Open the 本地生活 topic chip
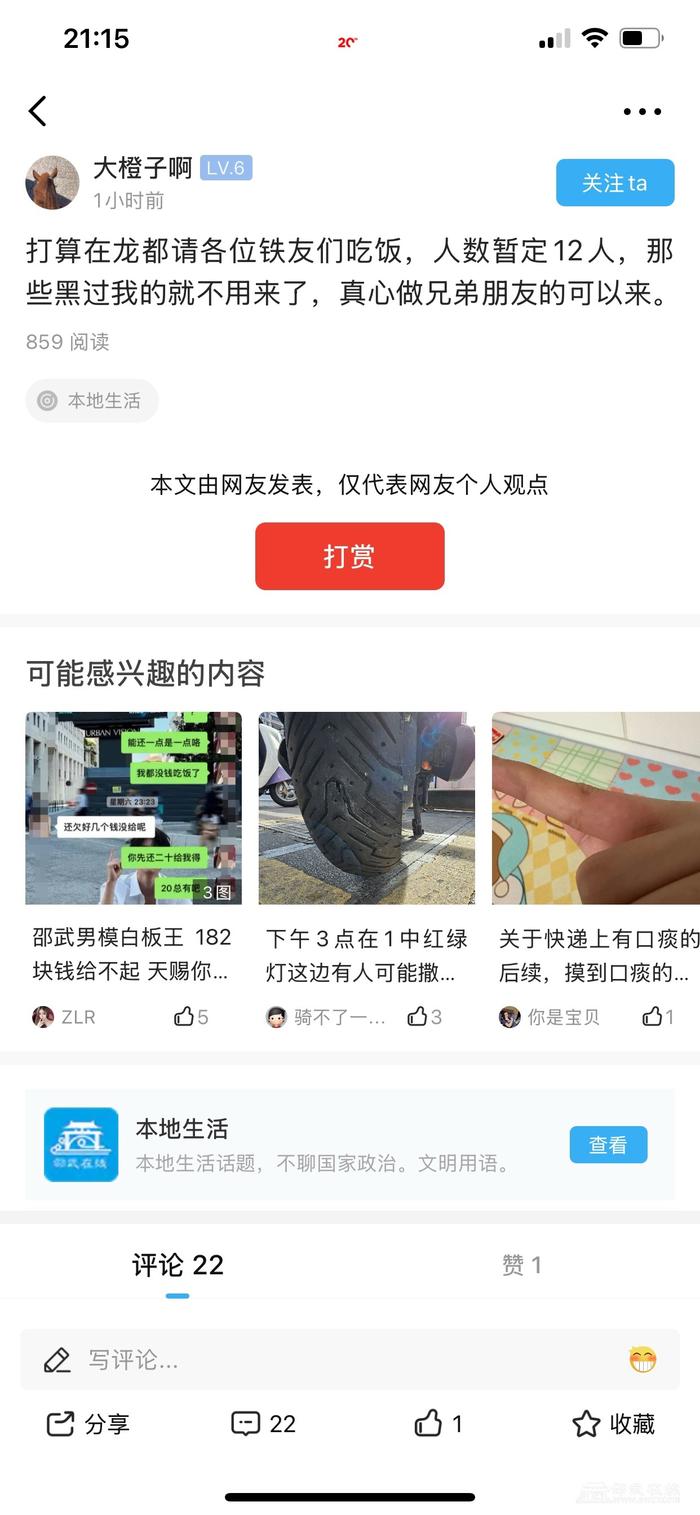 click(x=92, y=401)
